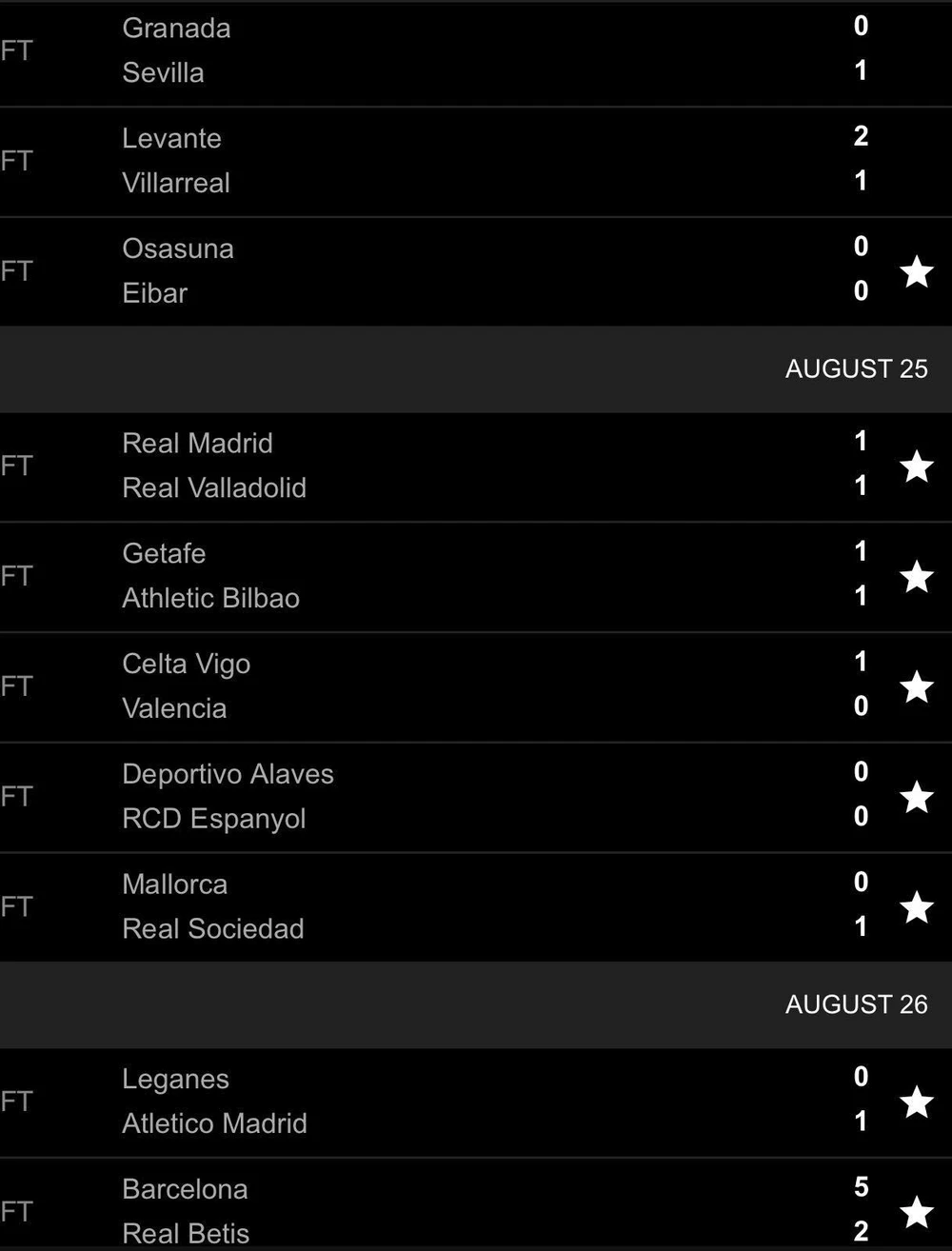Open Getafe vs Athletic Bilbao match
The height and width of the screenshot is (1251, 952).
click(x=428, y=576)
